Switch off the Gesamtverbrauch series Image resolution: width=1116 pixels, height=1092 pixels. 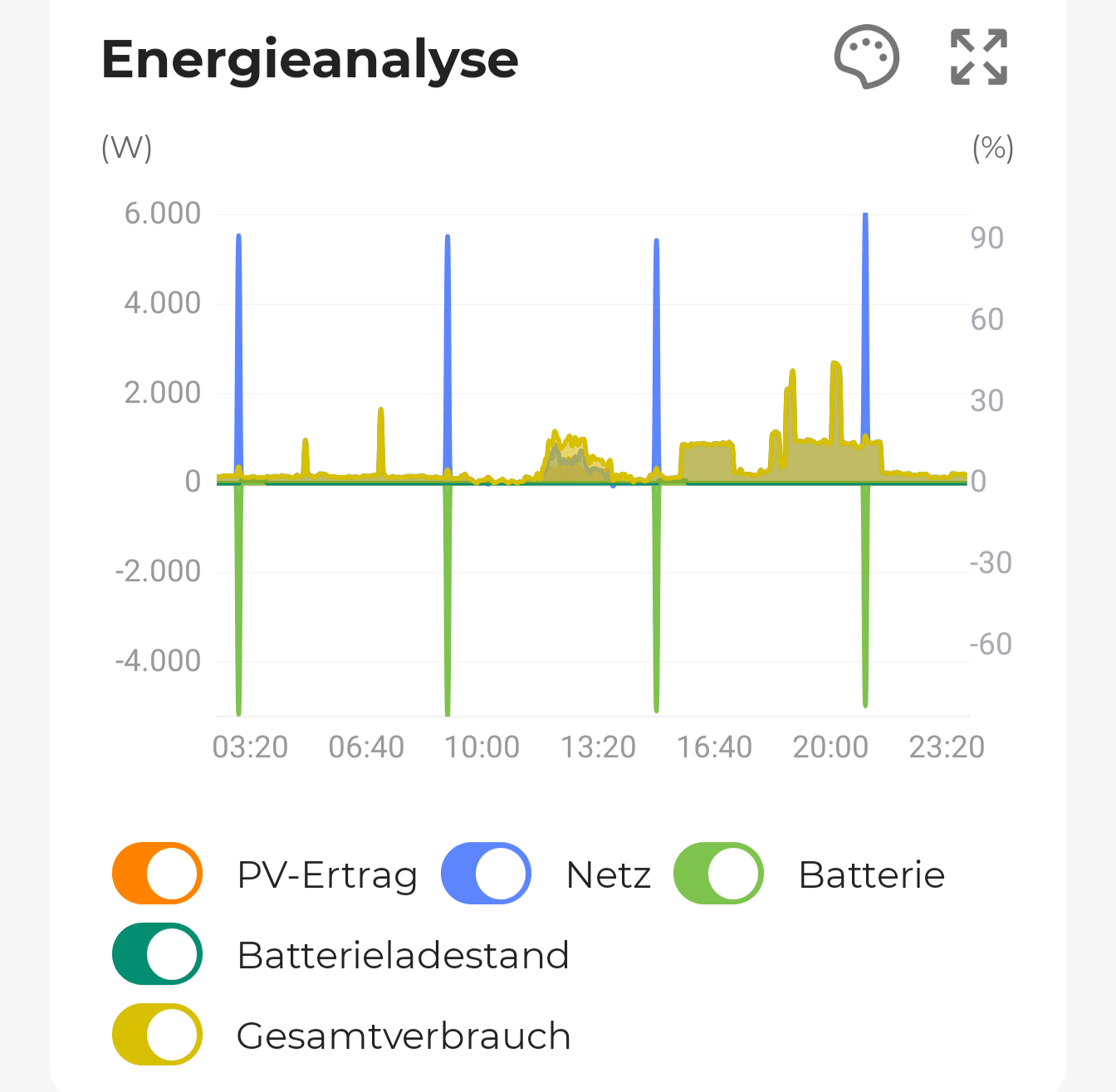(157, 1035)
